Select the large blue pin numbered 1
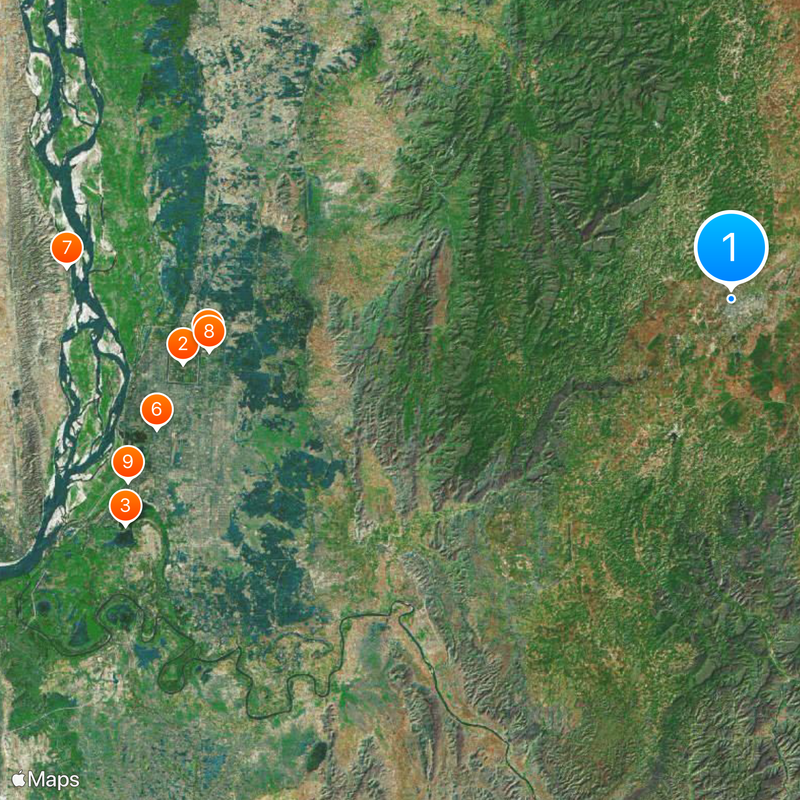Image resolution: width=800 pixels, height=800 pixels. [x=731, y=247]
